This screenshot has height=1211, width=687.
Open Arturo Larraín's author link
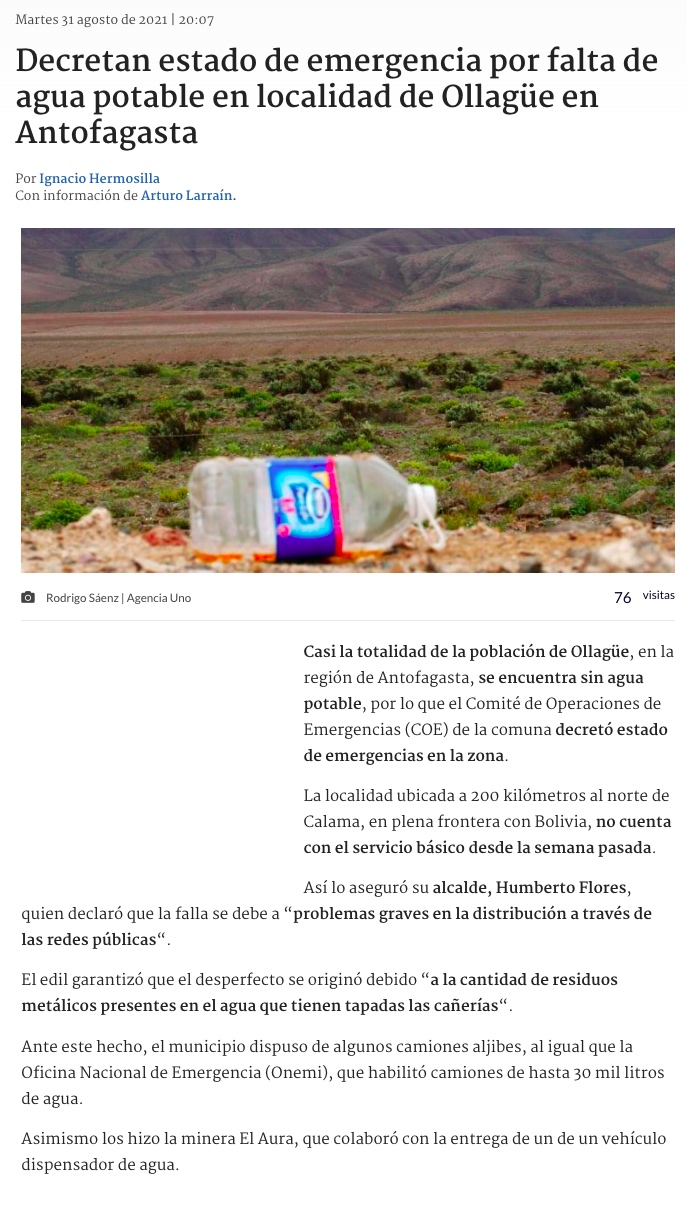click(187, 196)
